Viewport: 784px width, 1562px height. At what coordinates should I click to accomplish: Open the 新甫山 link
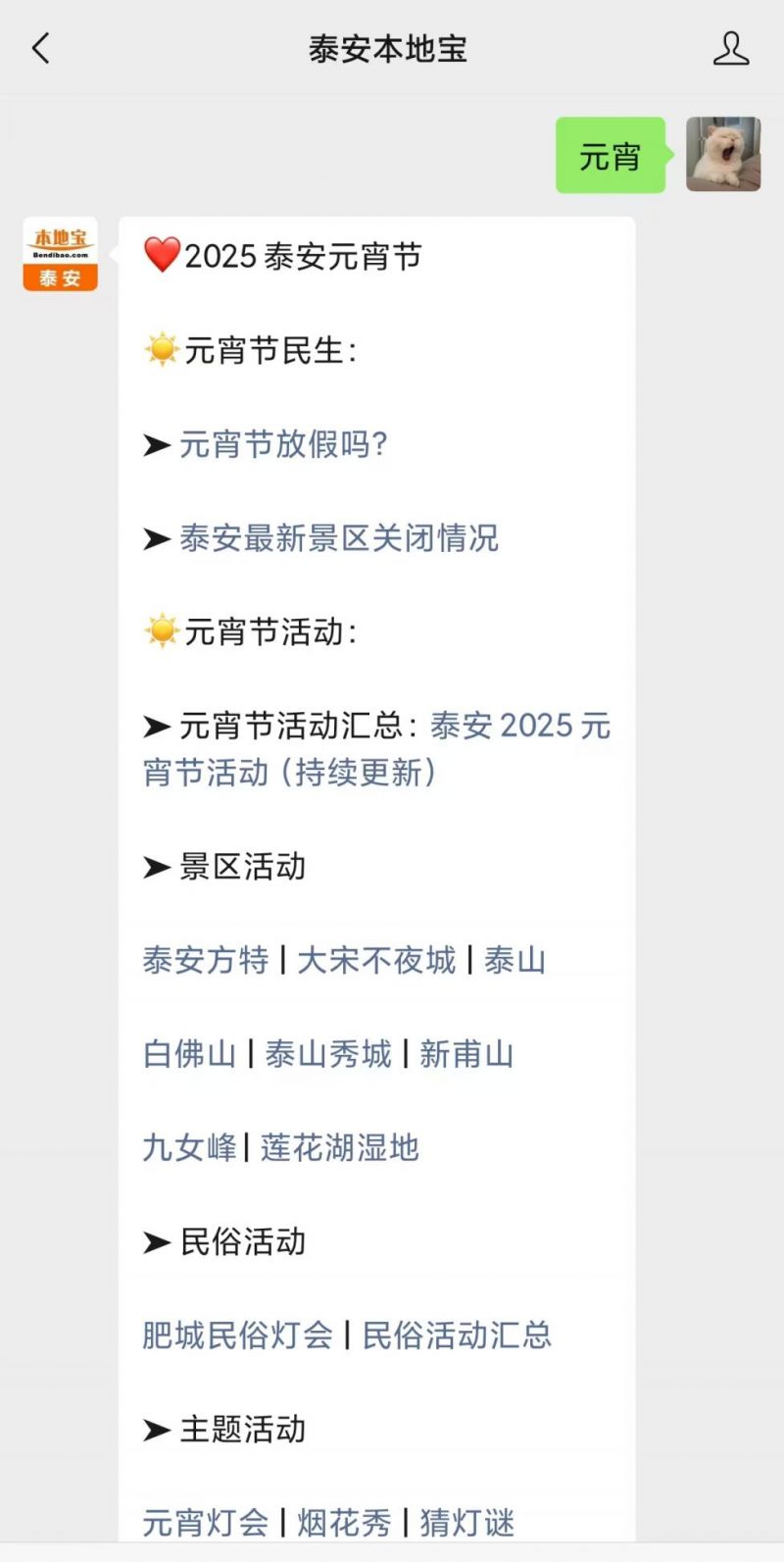click(x=466, y=1054)
